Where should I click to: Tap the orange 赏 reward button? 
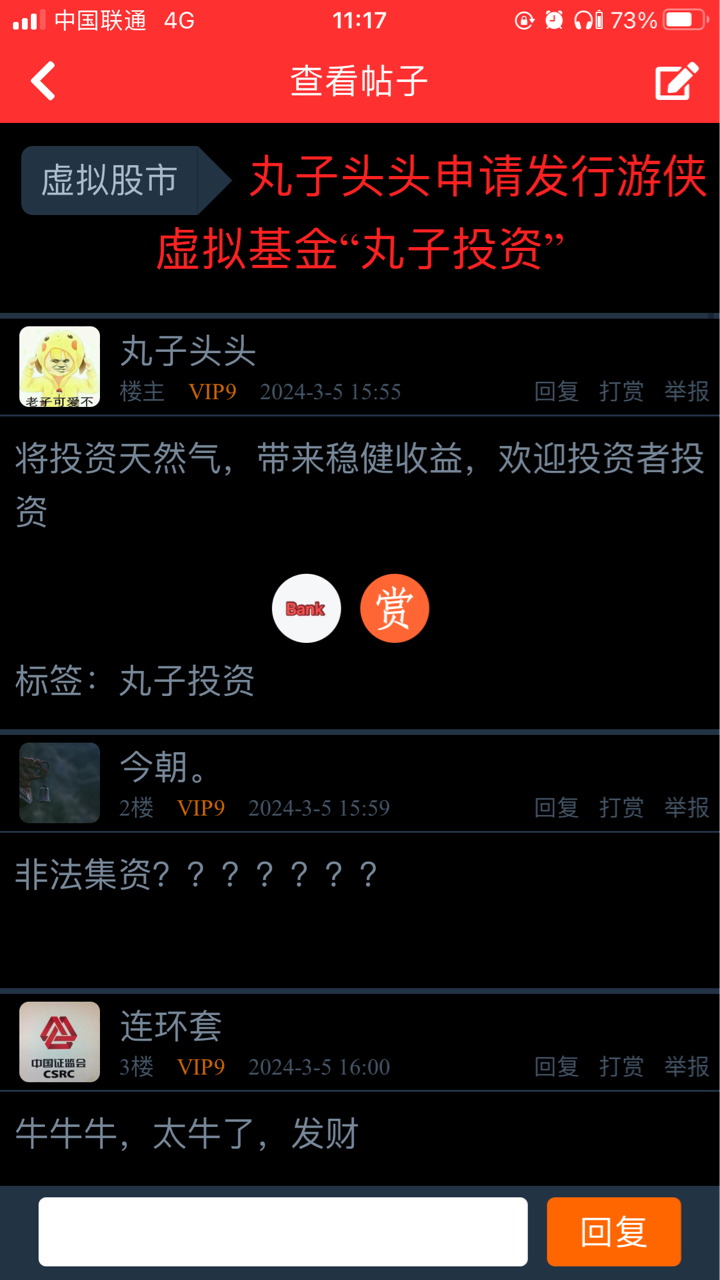(x=395, y=608)
